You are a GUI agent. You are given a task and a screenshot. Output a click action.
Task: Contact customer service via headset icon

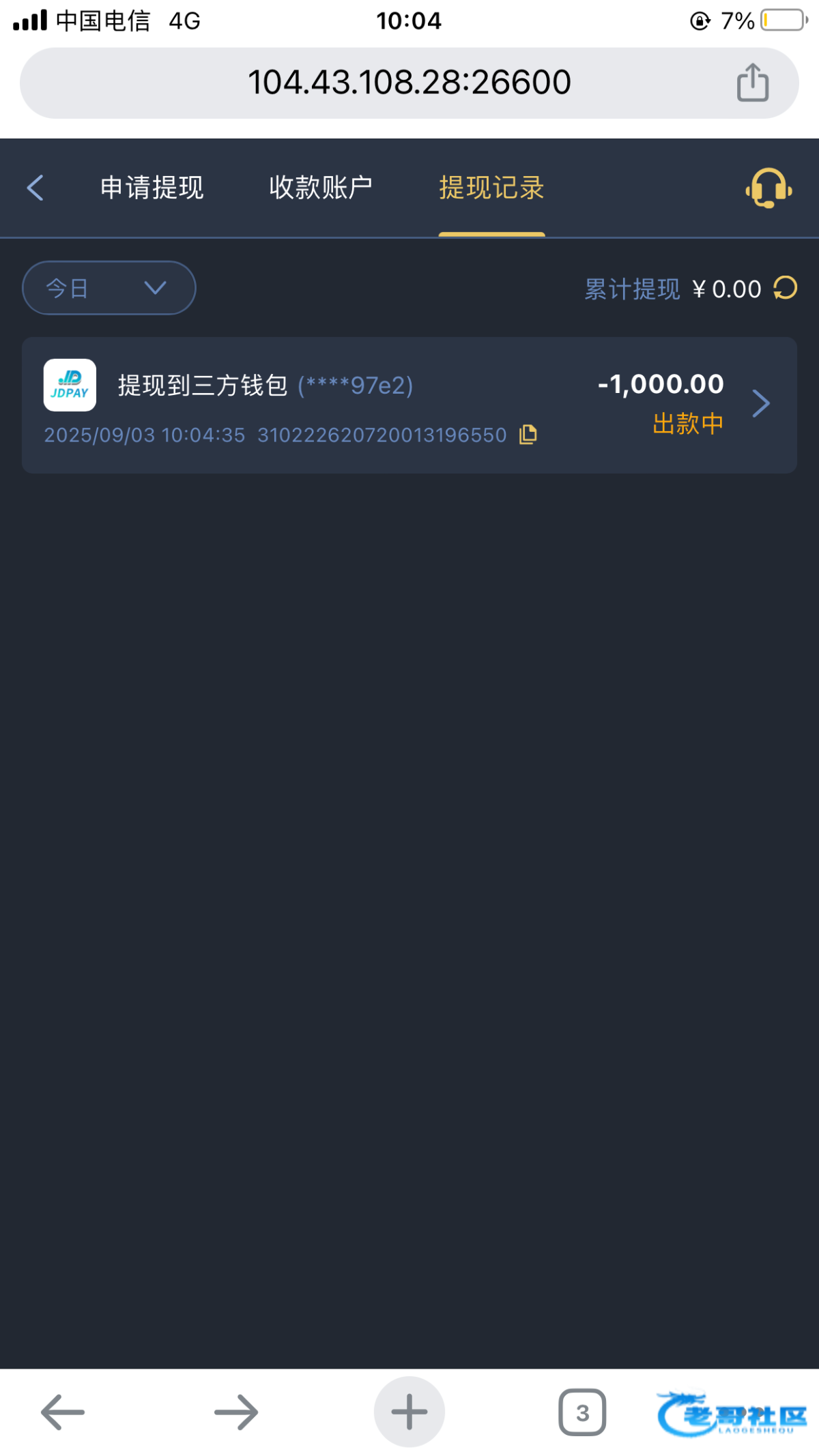[x=768, y=188]
